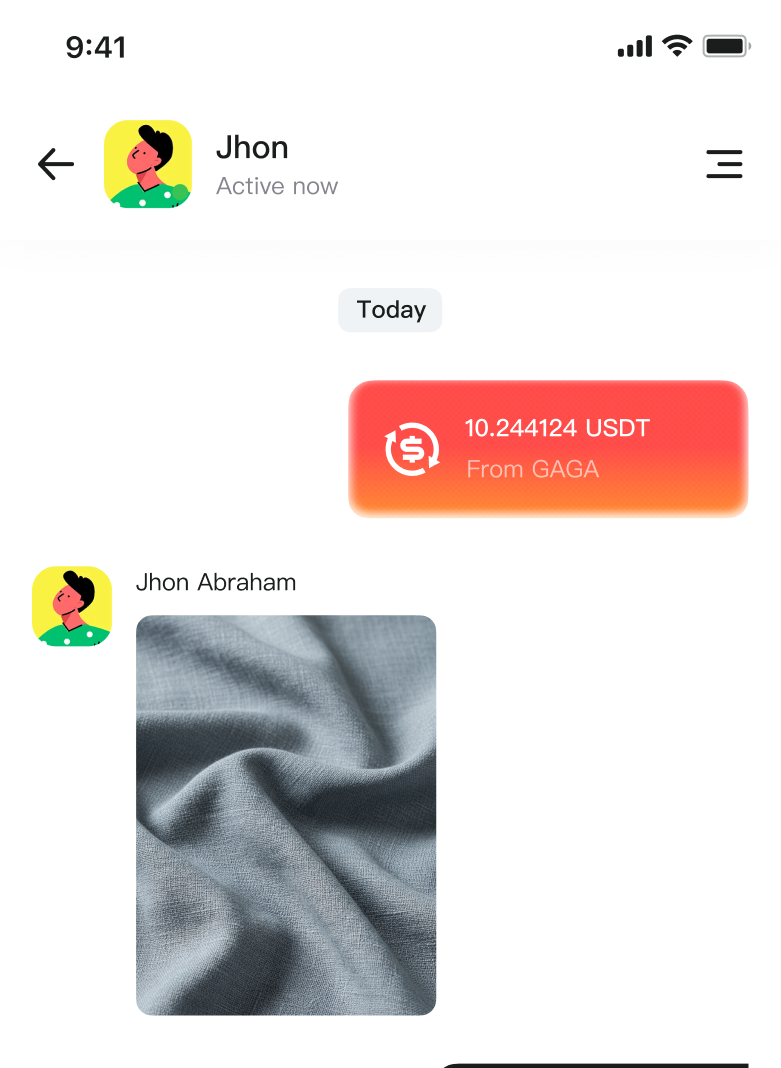Open the 10.244124 USDT transfer card
781x1068 pixels.
pyautogui.click(x=548, y=448)
